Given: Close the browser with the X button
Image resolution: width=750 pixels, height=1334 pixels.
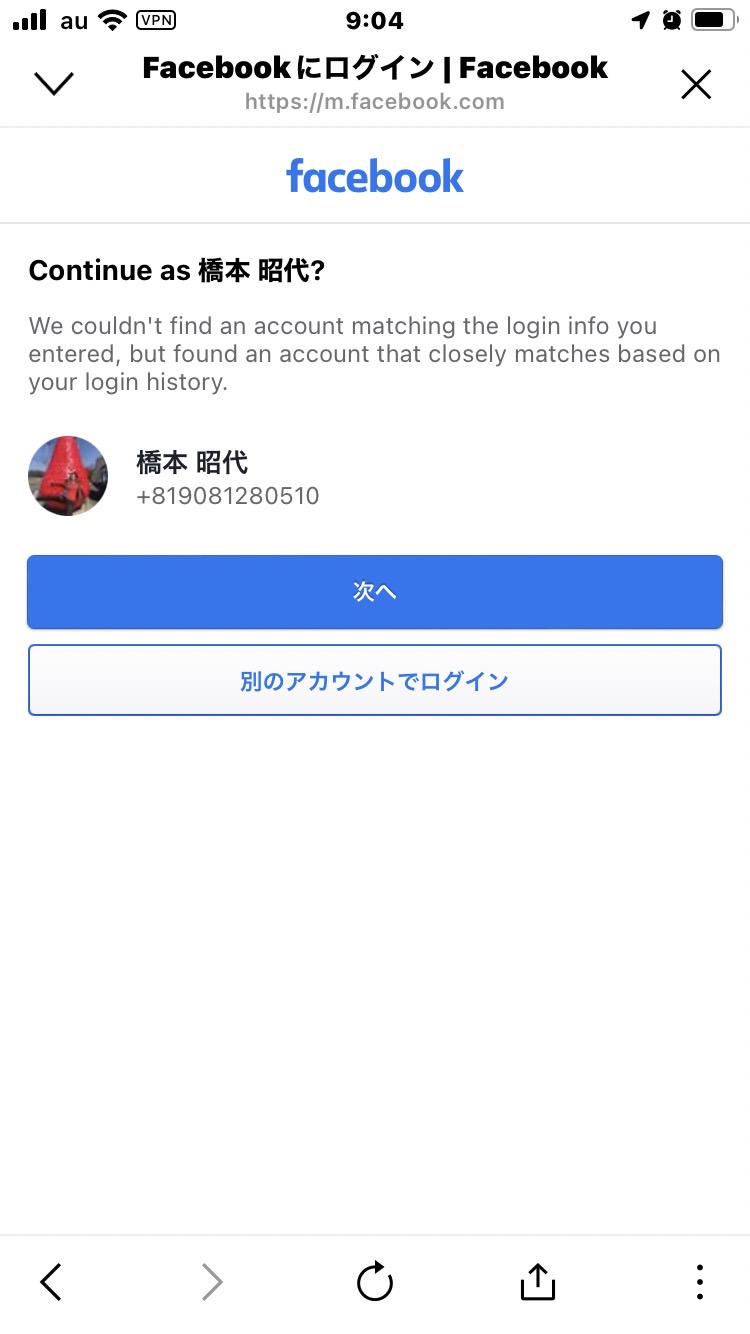Looking at the screenshot, I should point(696,84).
